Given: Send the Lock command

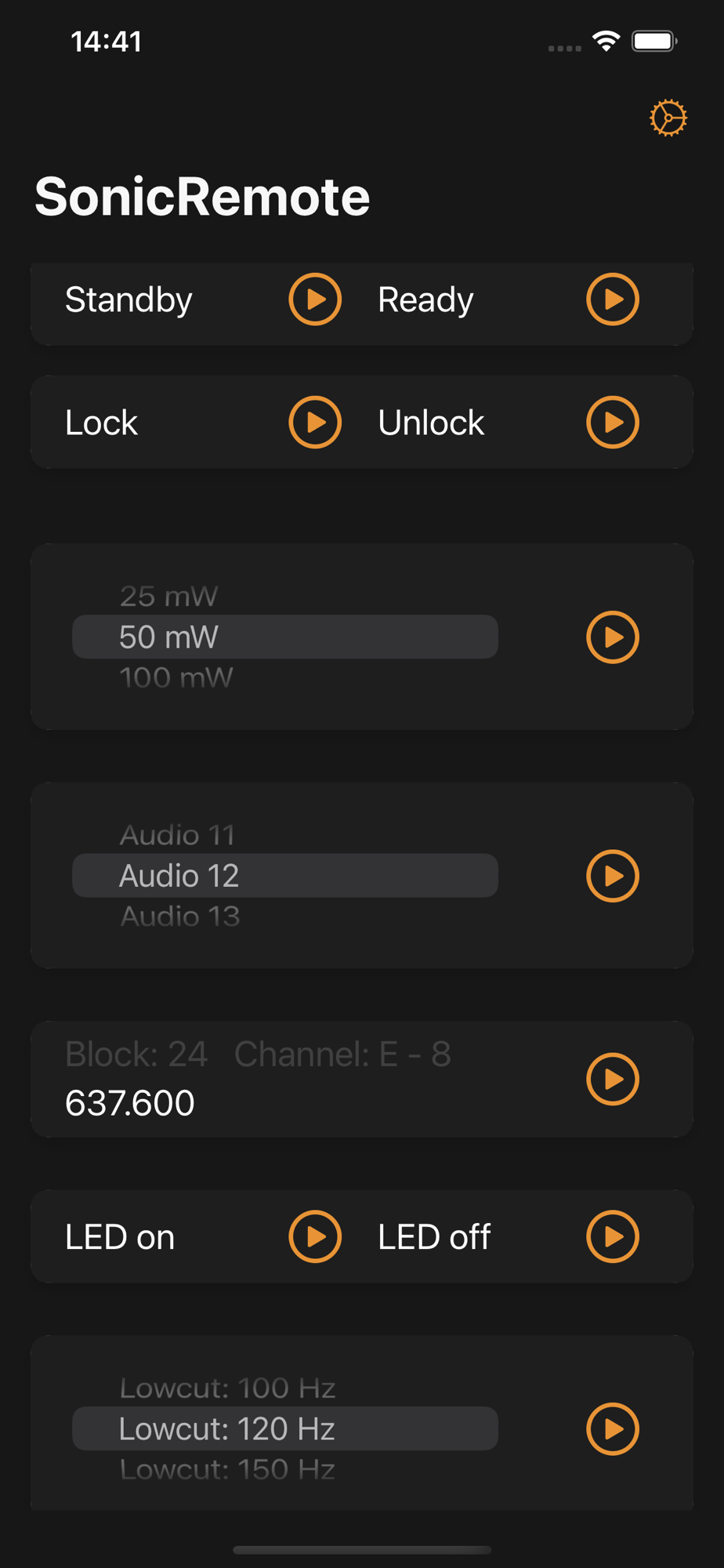Looking at the screenshot, I should click(315, 423).
